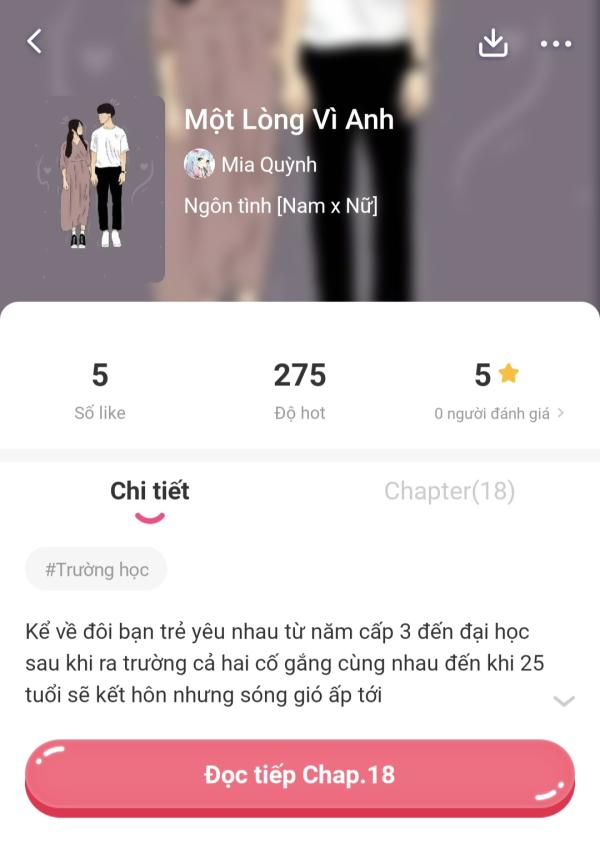Open the three-dot overflow menu

coord(556,44)
